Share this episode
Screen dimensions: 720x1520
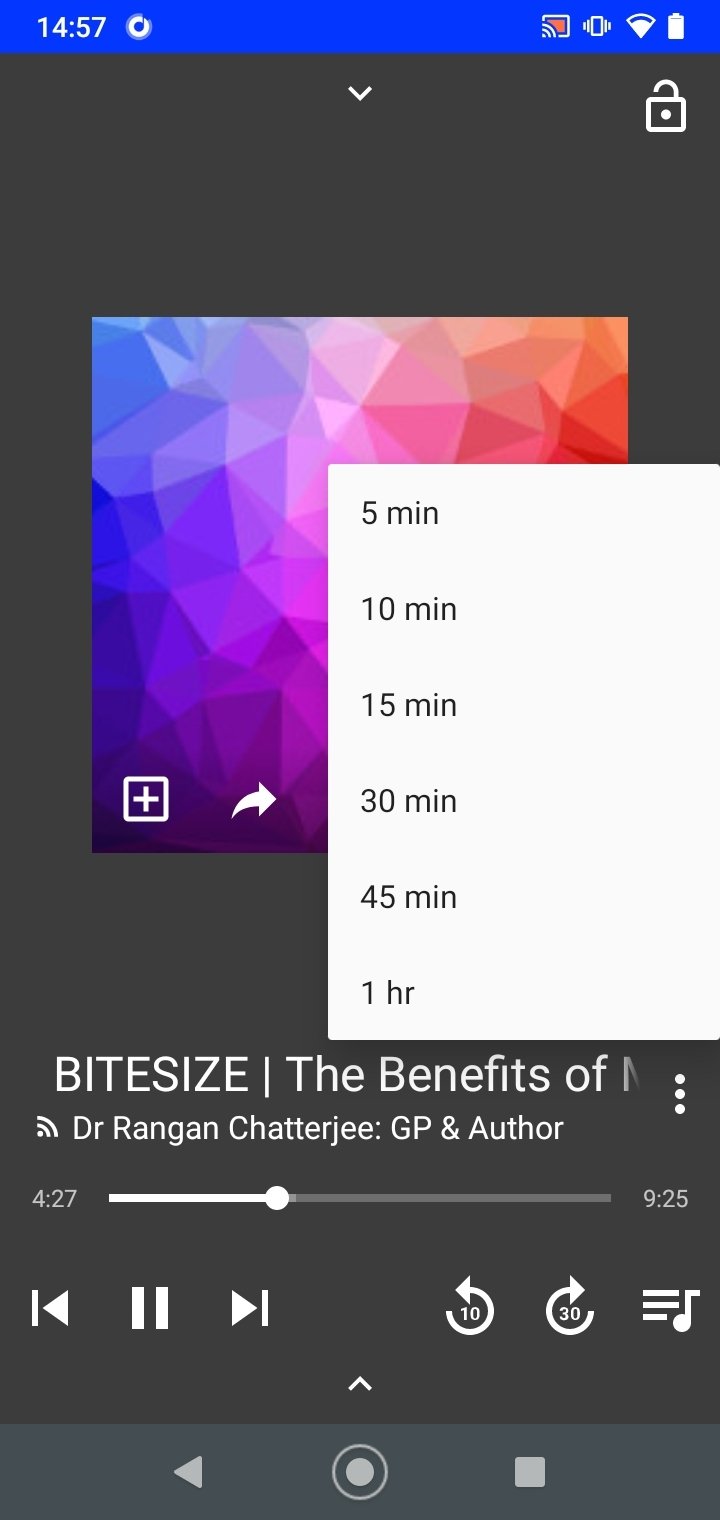tap(254, 800)
